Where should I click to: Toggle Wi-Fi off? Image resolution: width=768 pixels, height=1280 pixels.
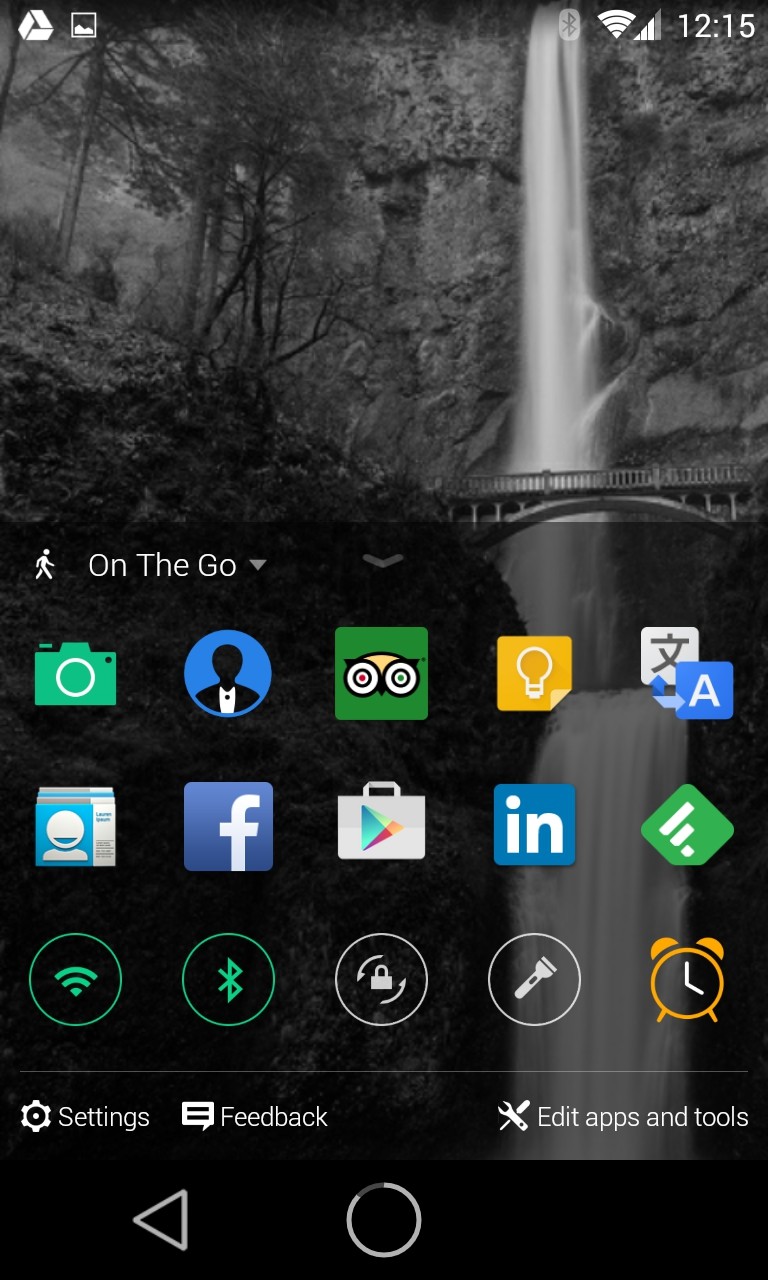(76, 980)
